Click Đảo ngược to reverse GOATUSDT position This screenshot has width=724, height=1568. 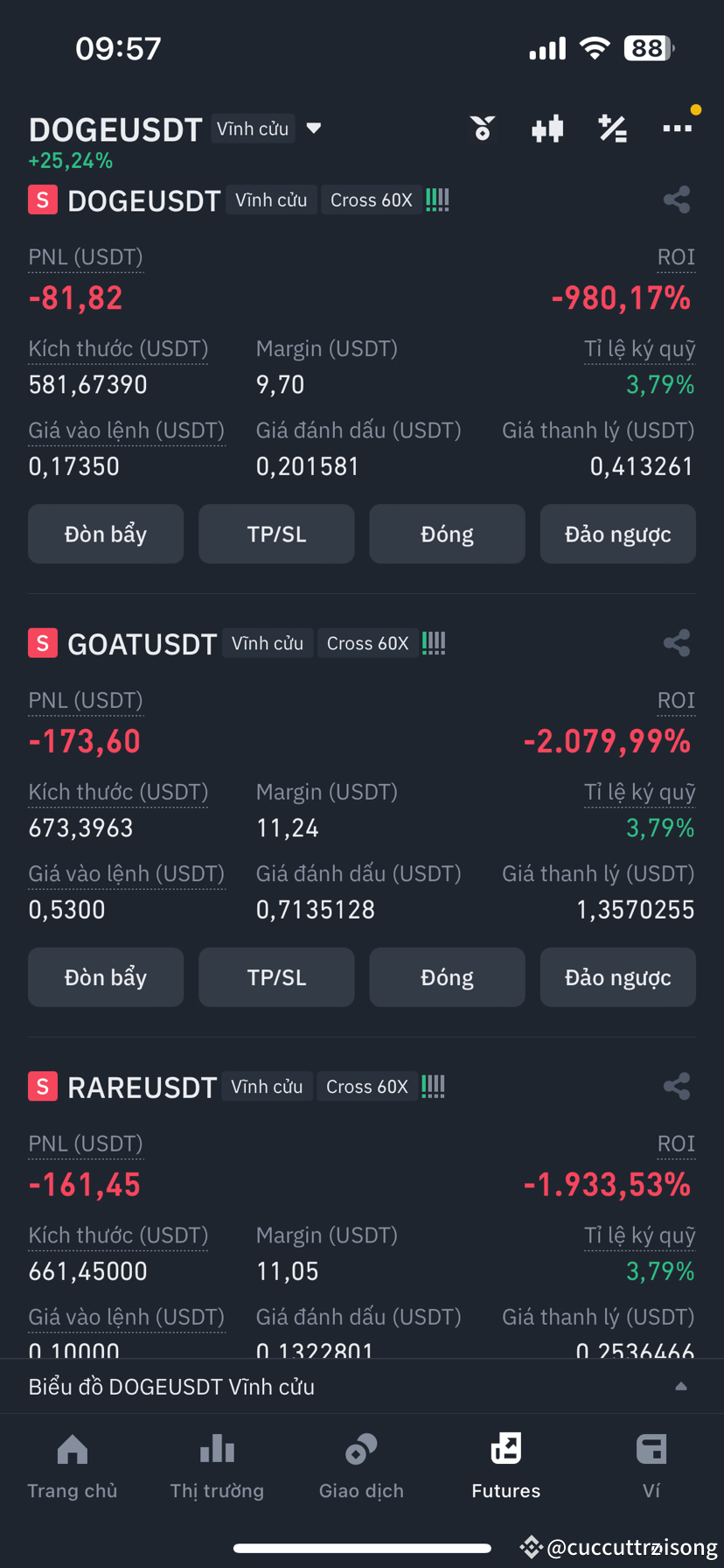(x=617, y=976)
